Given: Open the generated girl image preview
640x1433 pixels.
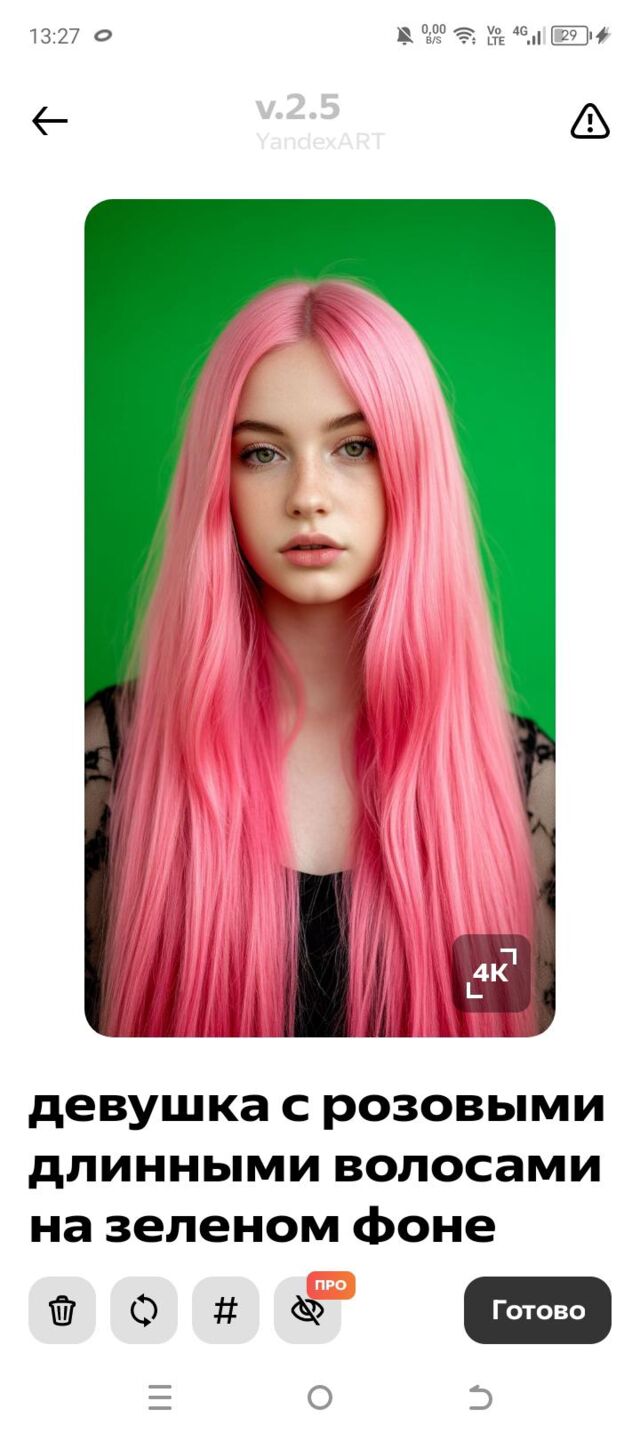Looking at the screenshot, I should point(319,600).
